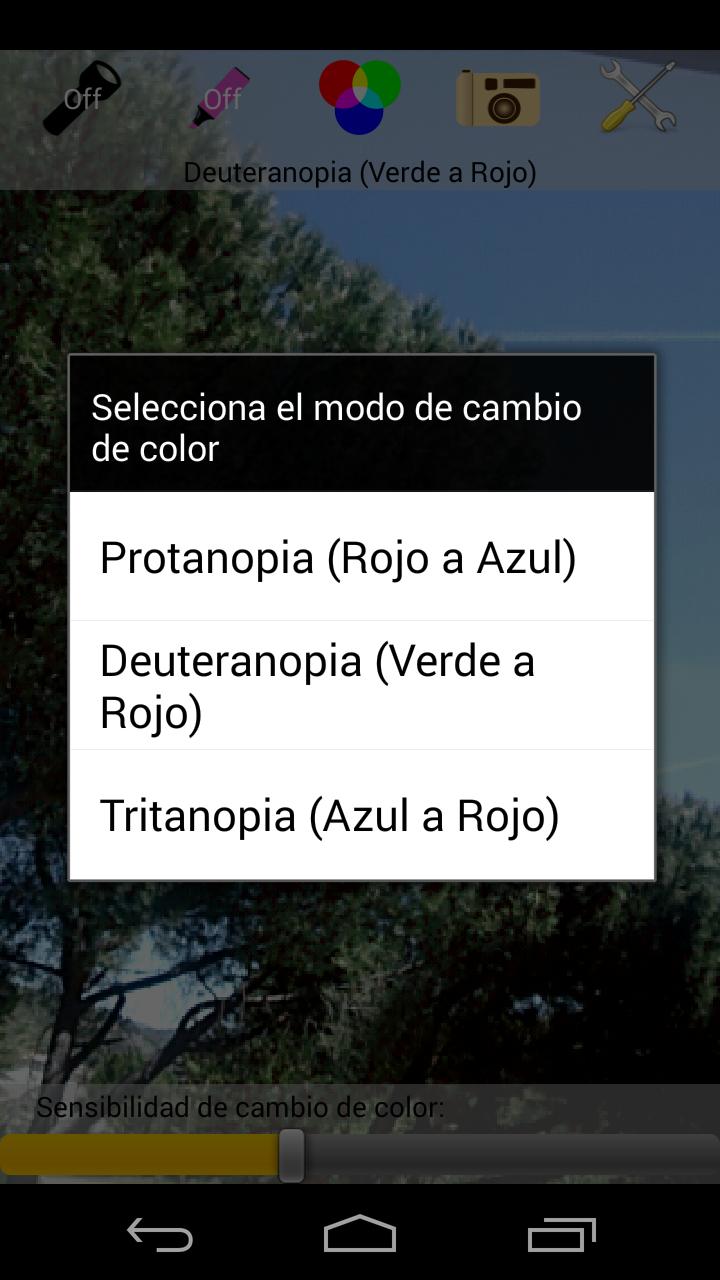Tap the color sensitivity slider handle
720x1280 pixels.
[x=291, y=1155]
